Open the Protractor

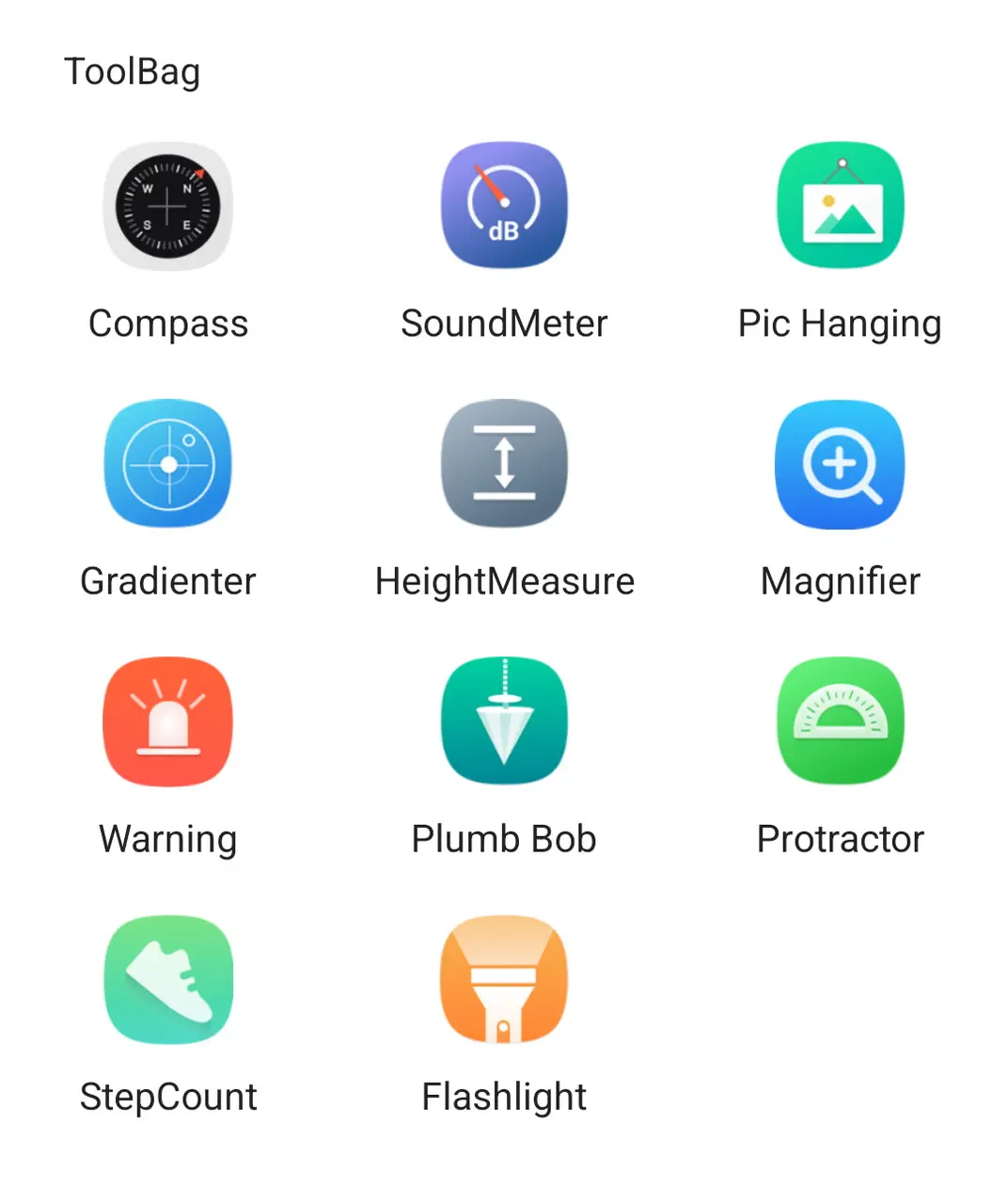tap(840, 721)
